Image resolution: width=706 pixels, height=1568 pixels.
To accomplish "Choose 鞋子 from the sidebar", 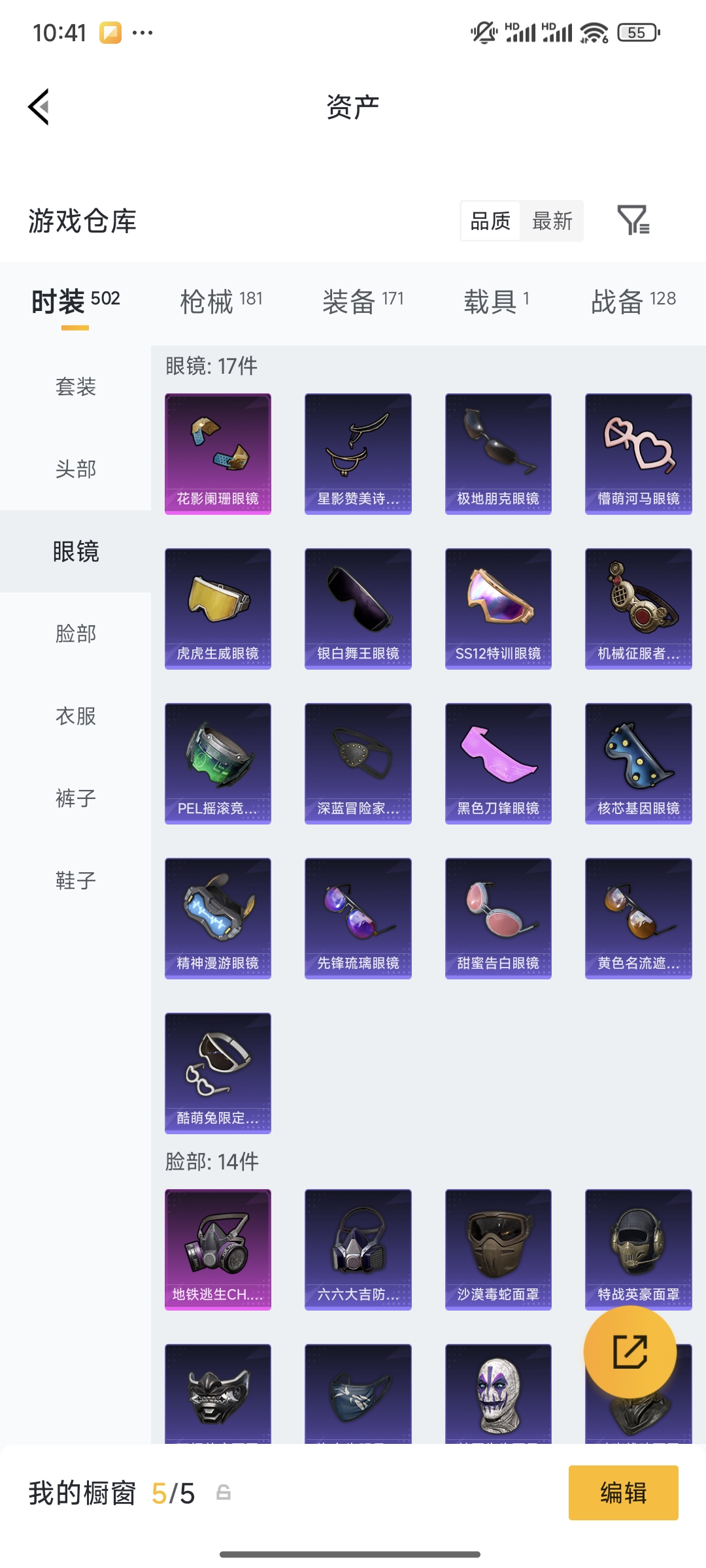I will click(75, 881).
